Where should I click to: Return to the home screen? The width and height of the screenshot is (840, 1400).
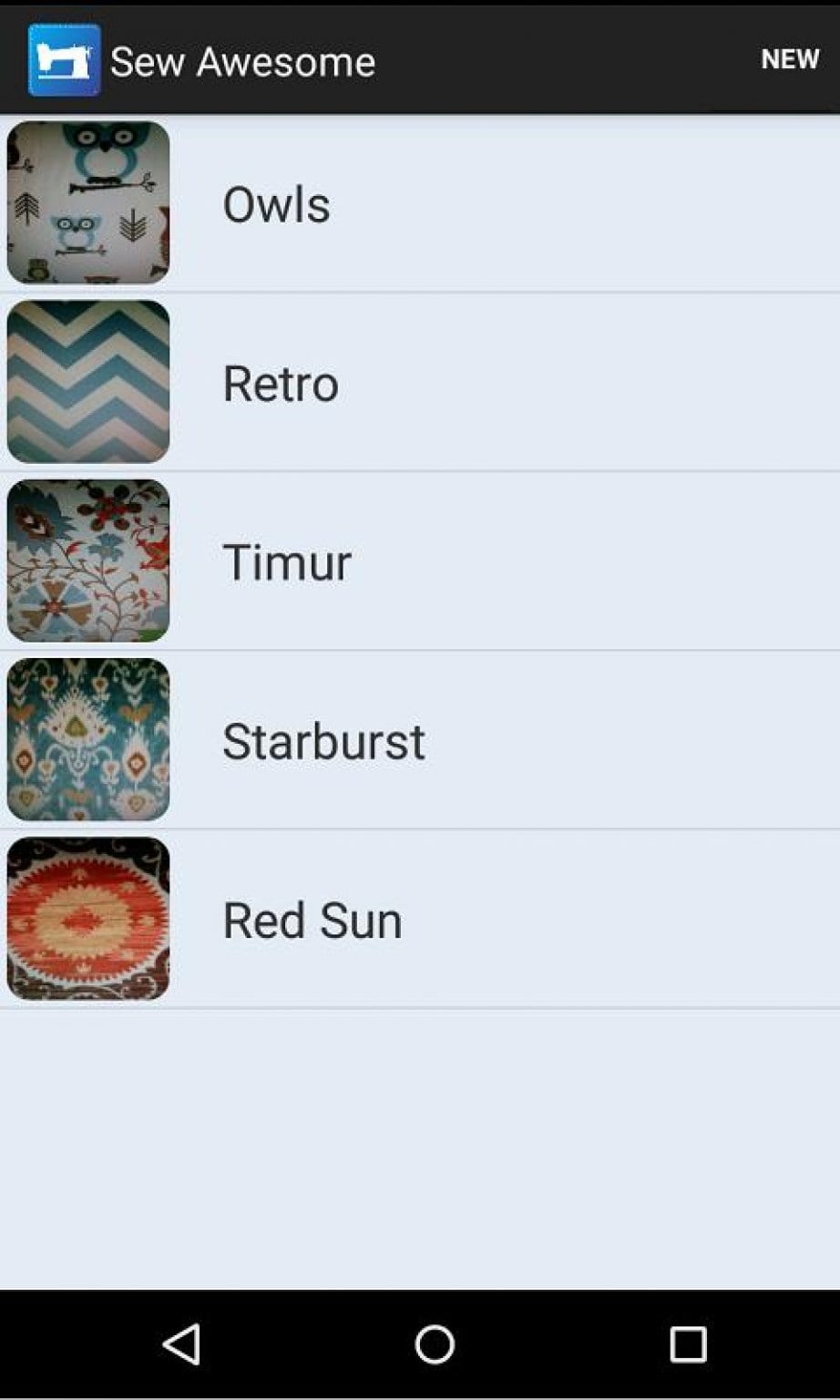(435, 1344)
